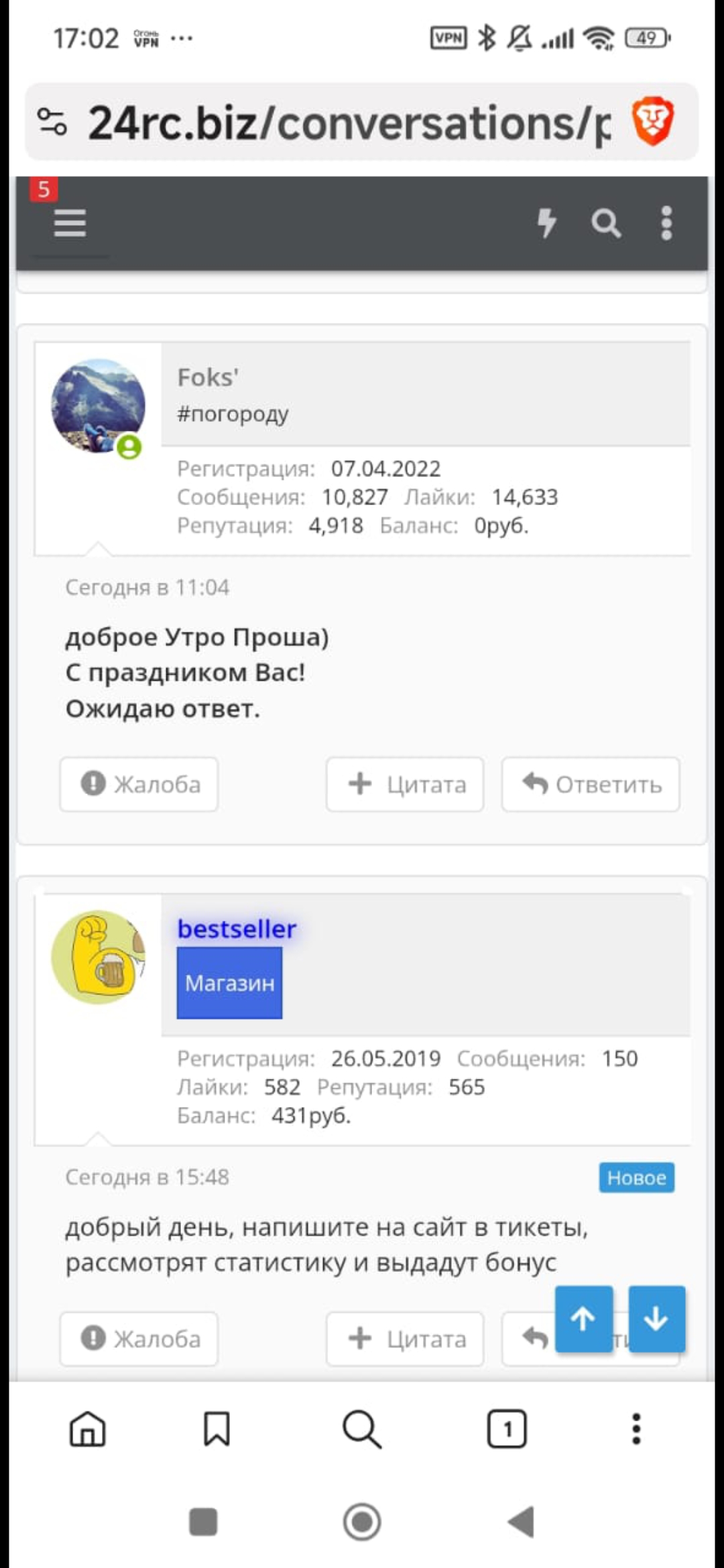Open the forum header overflow menu
The width and height of the screenshot is (724, 1568).
(666, 223)
